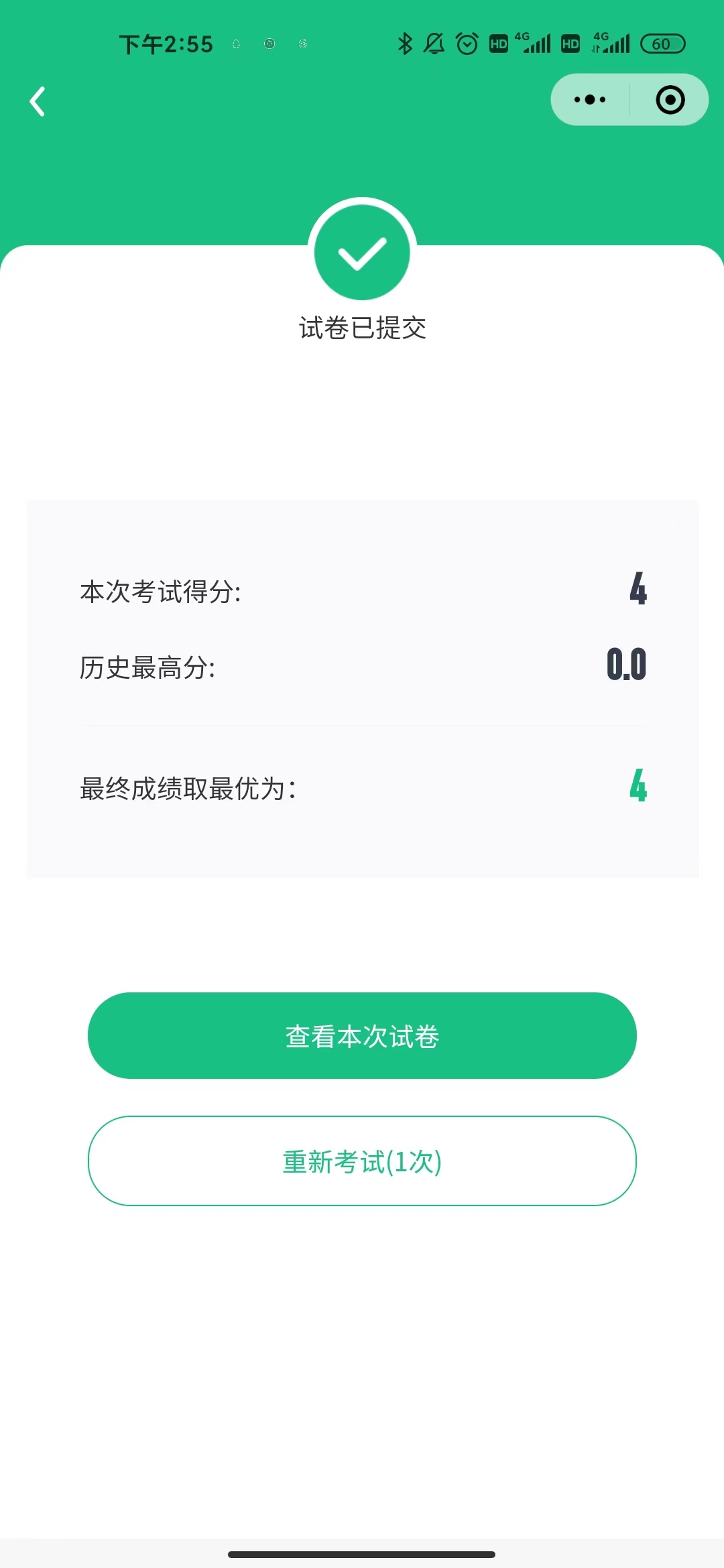
Task: Close the mini program with circle icon
Action: pyautogui.click(x=670, y=100)
